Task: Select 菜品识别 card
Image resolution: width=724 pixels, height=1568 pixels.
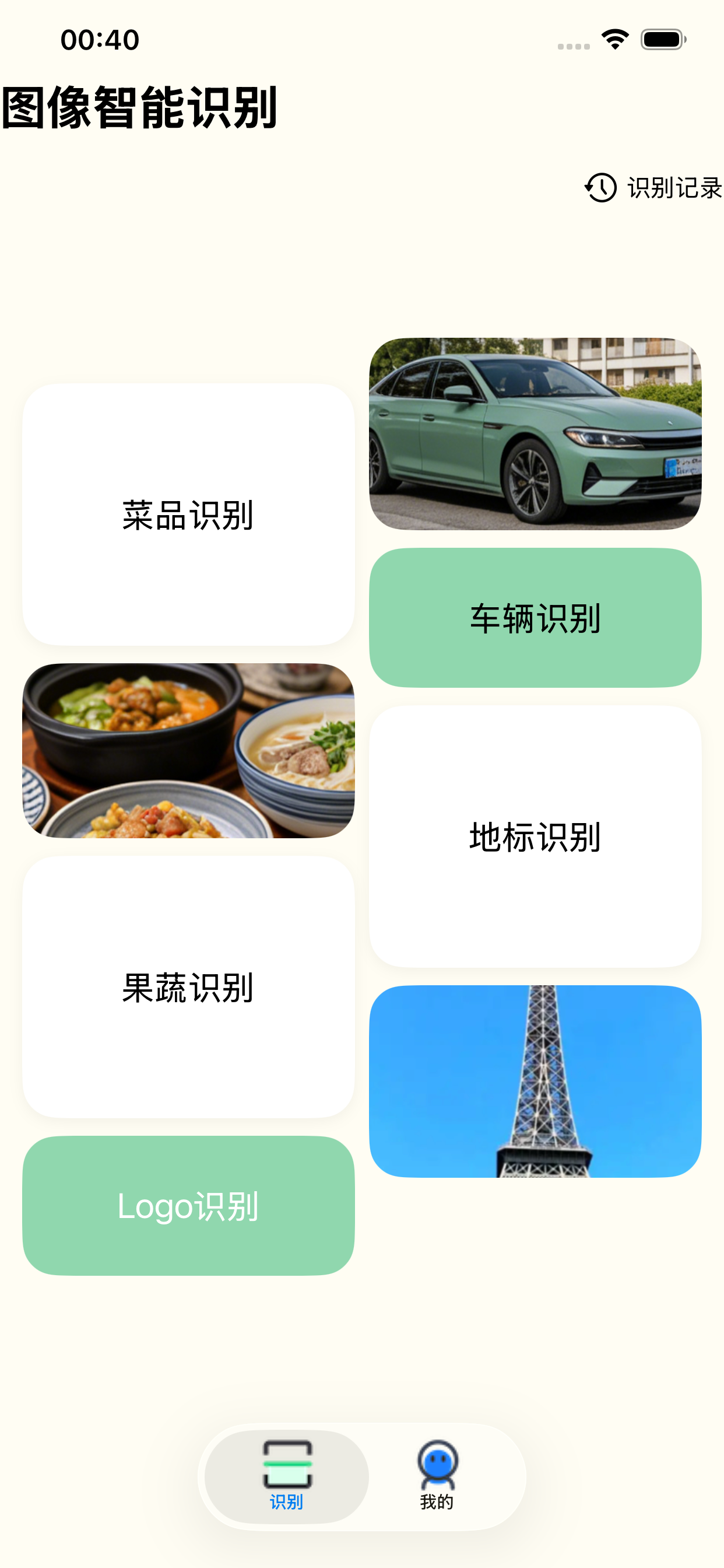Action: (x=188, y=514)
